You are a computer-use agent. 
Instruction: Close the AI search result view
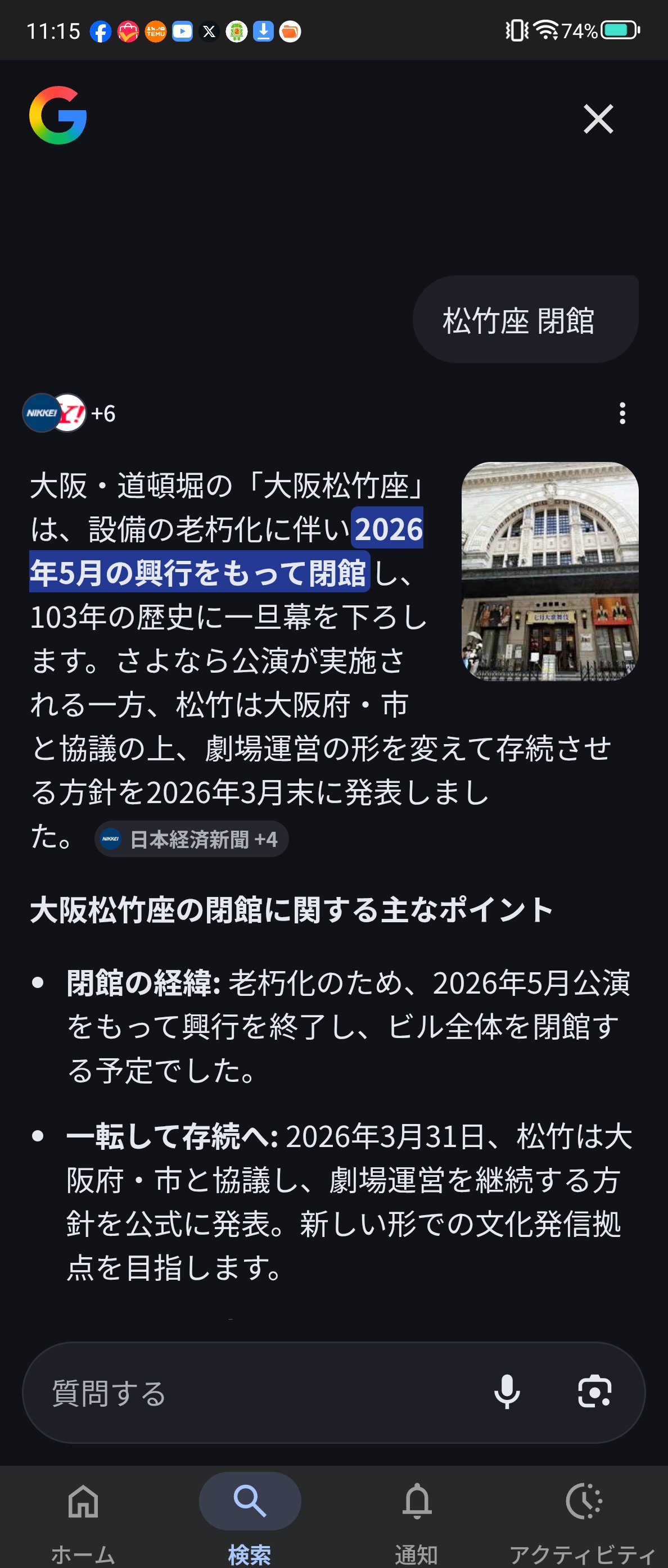598,119
